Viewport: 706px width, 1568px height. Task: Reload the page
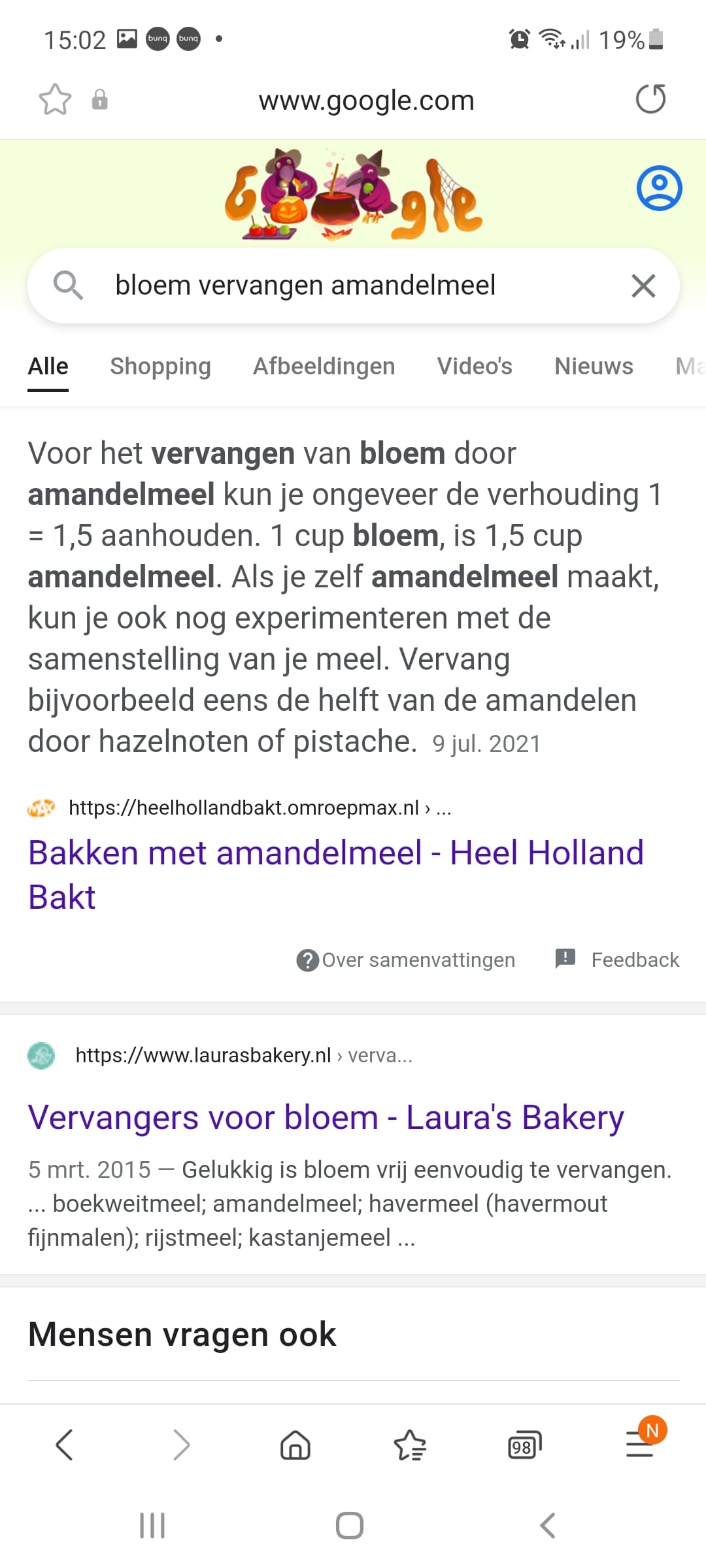point(650,99)
